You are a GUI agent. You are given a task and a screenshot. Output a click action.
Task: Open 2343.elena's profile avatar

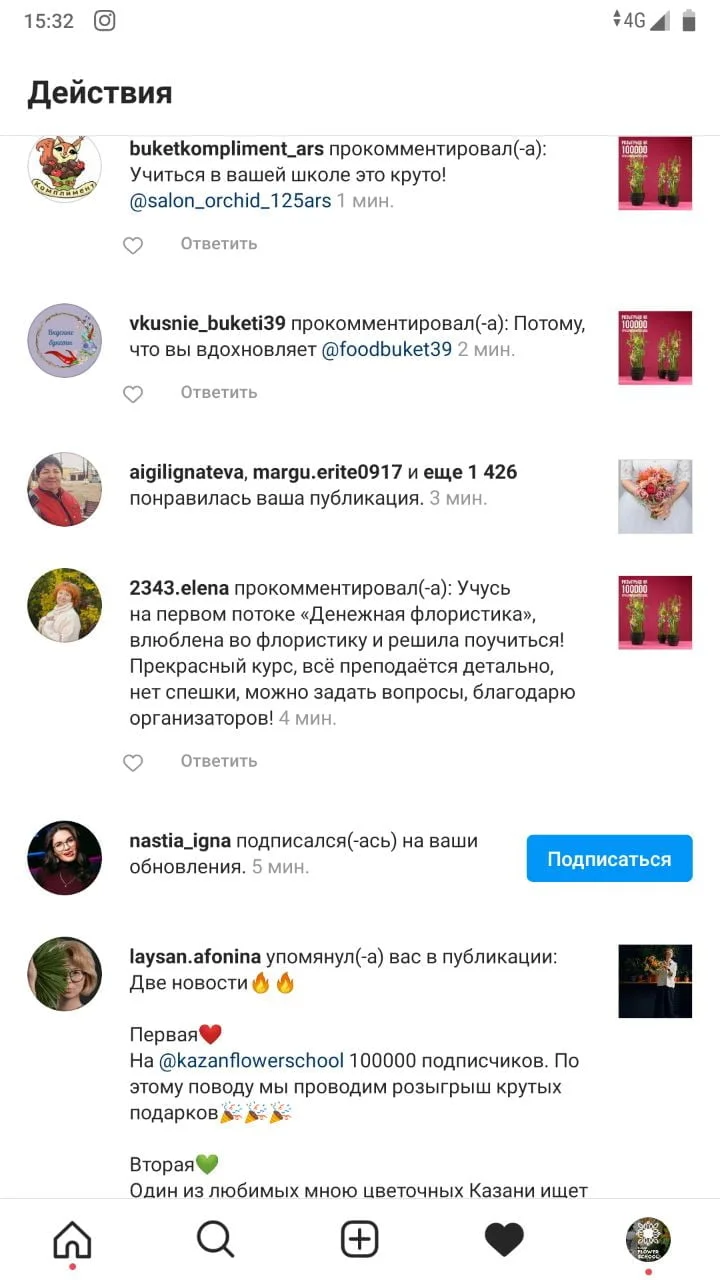coord(64,605)
